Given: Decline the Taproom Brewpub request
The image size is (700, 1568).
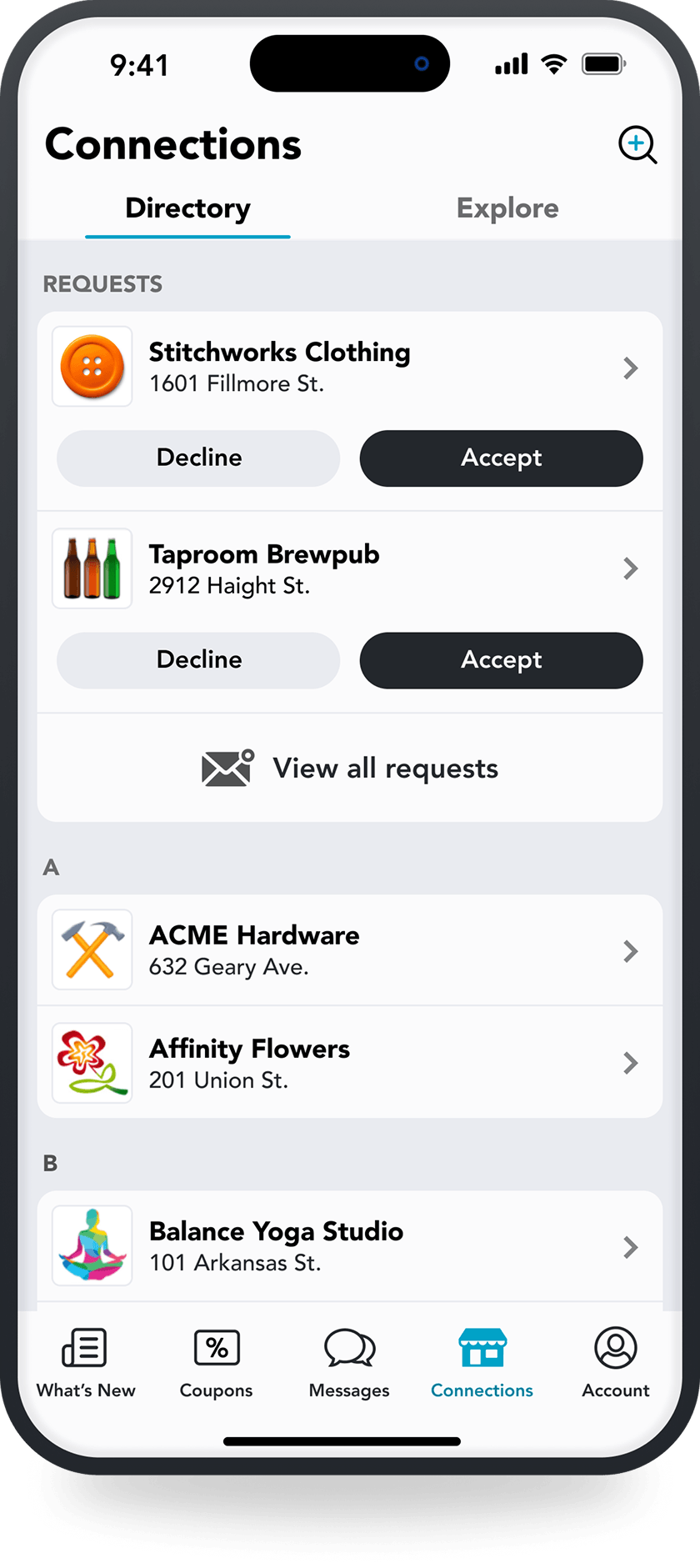Looking at the screenshot, I should tap(198, 660).
